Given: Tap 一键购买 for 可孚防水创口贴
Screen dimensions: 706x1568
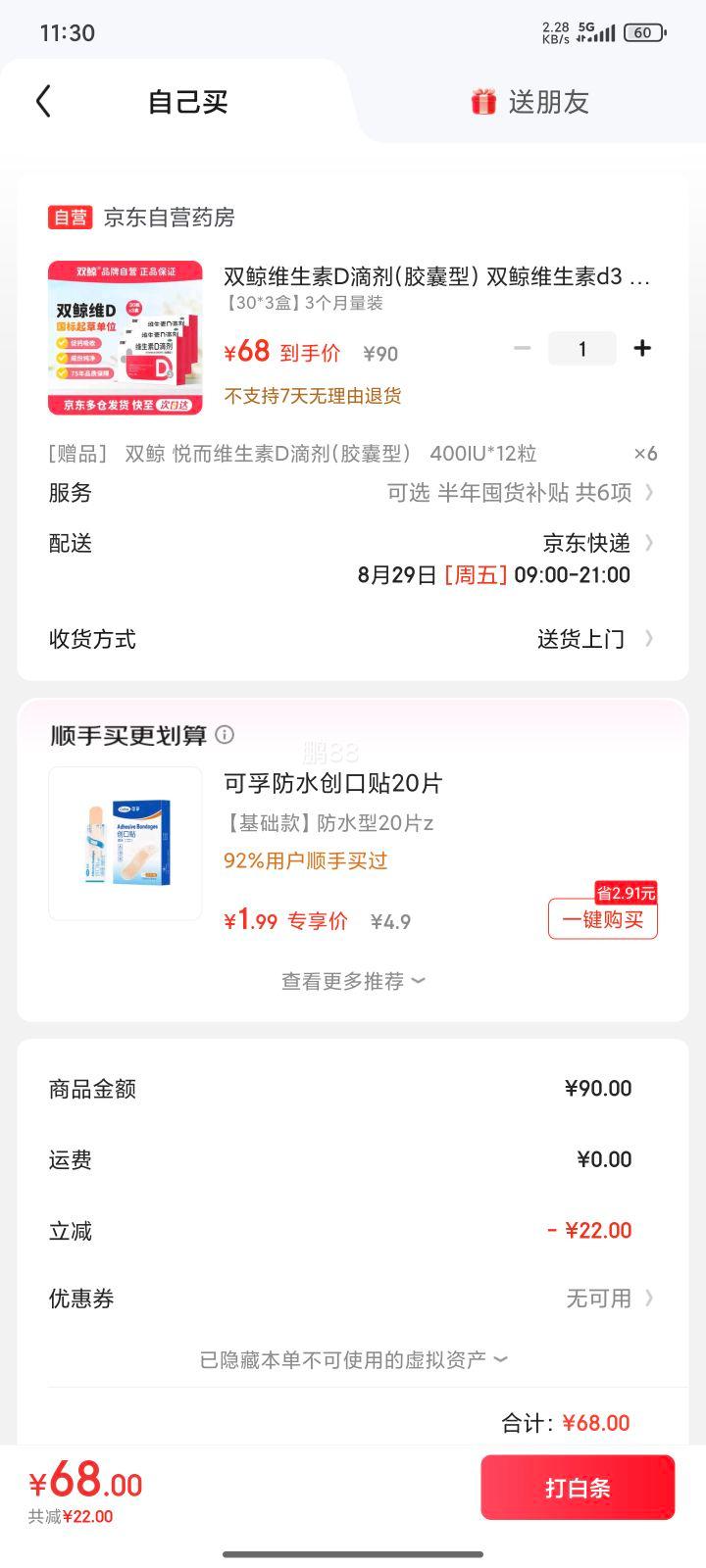Looking at the screenshot, I should 602,919.
